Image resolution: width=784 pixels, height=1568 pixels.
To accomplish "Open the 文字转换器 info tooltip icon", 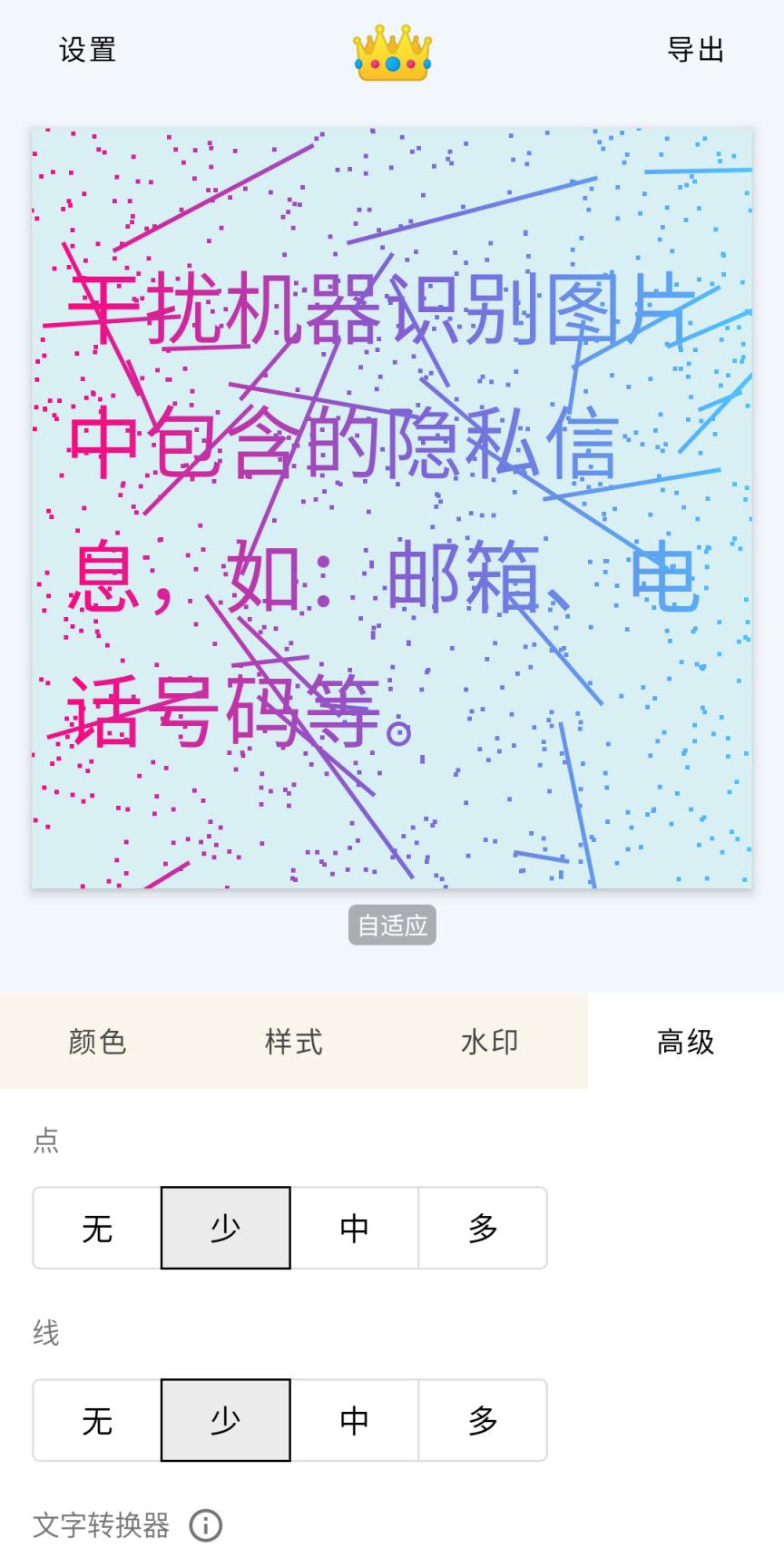I will [x=207, y=1525].
